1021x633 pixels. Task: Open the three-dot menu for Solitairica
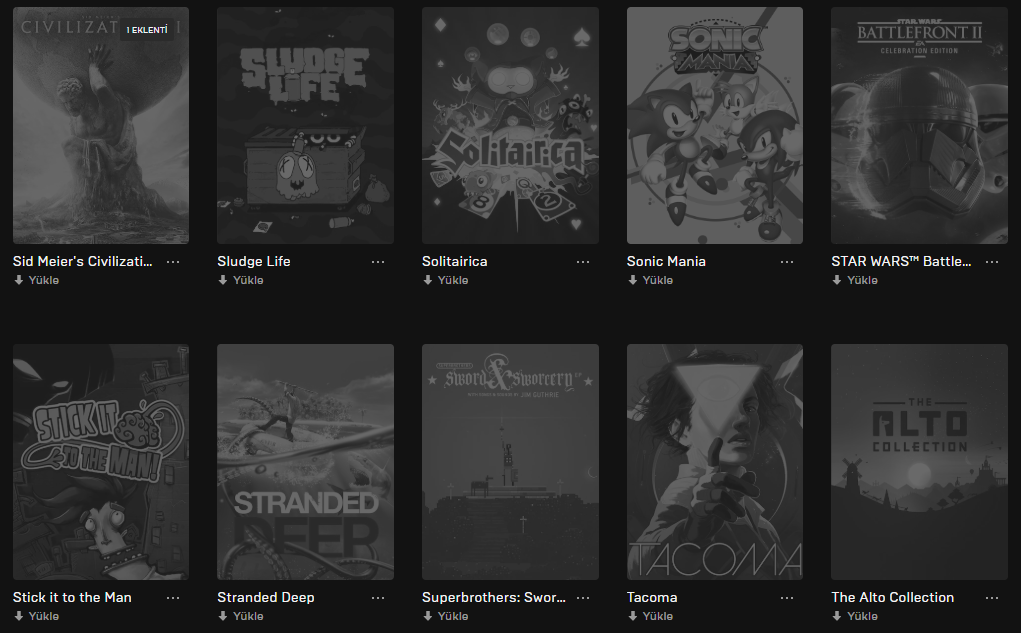point(583,261)
